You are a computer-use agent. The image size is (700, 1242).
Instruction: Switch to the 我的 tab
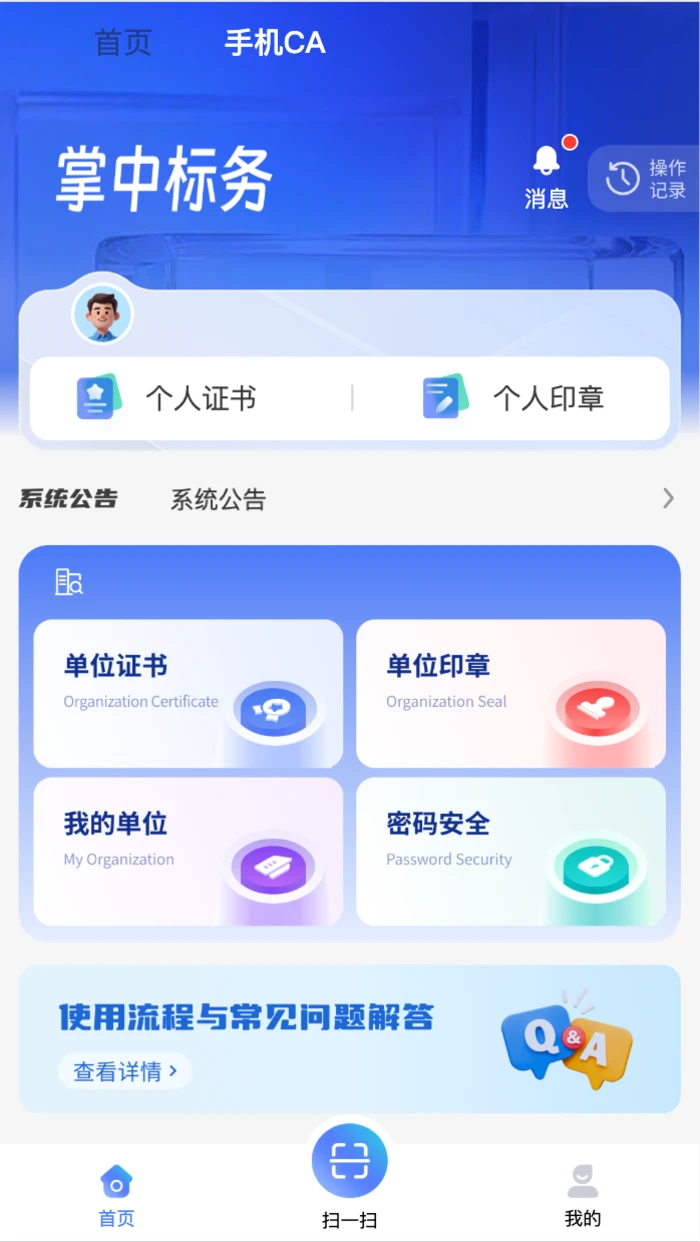(x=583, y=1196)
